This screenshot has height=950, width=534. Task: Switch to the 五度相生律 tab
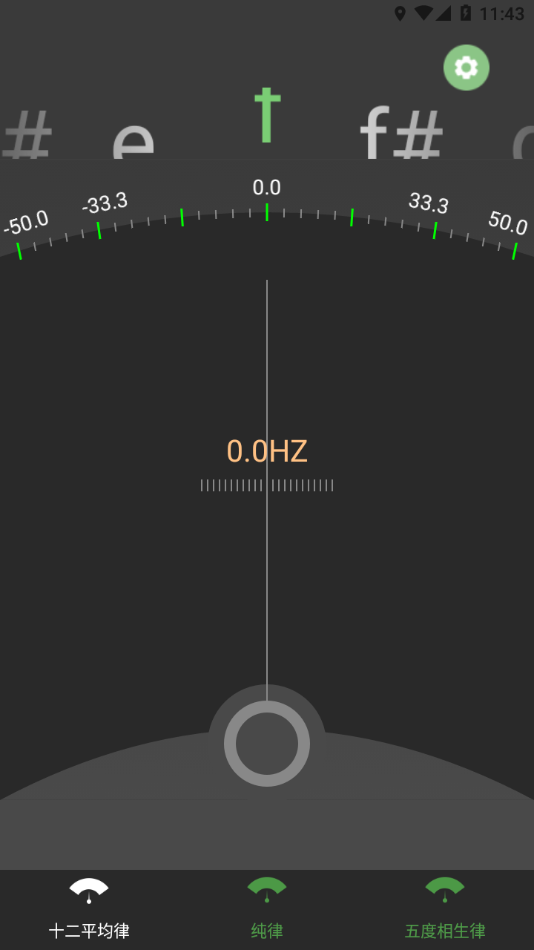(445, 909)
